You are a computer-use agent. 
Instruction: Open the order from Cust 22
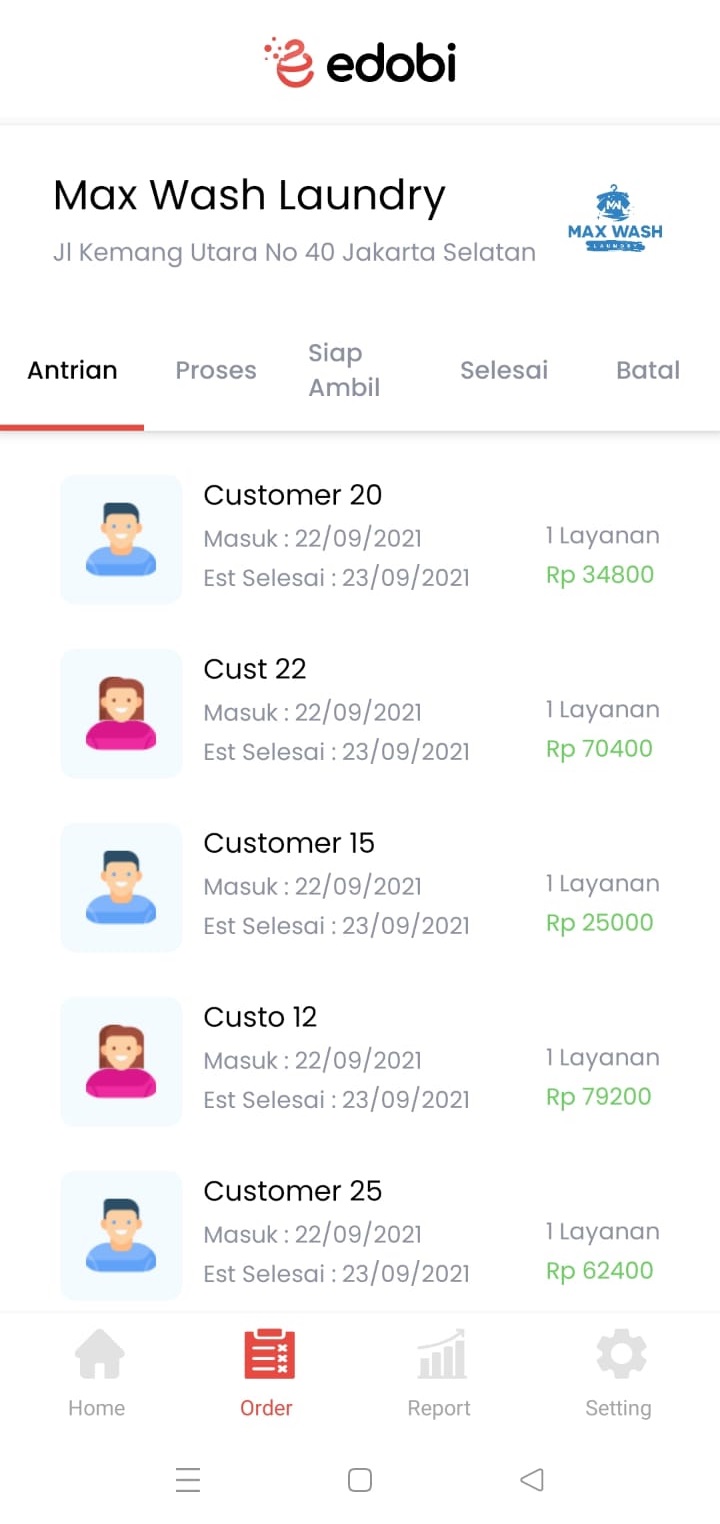click(360, 714)
